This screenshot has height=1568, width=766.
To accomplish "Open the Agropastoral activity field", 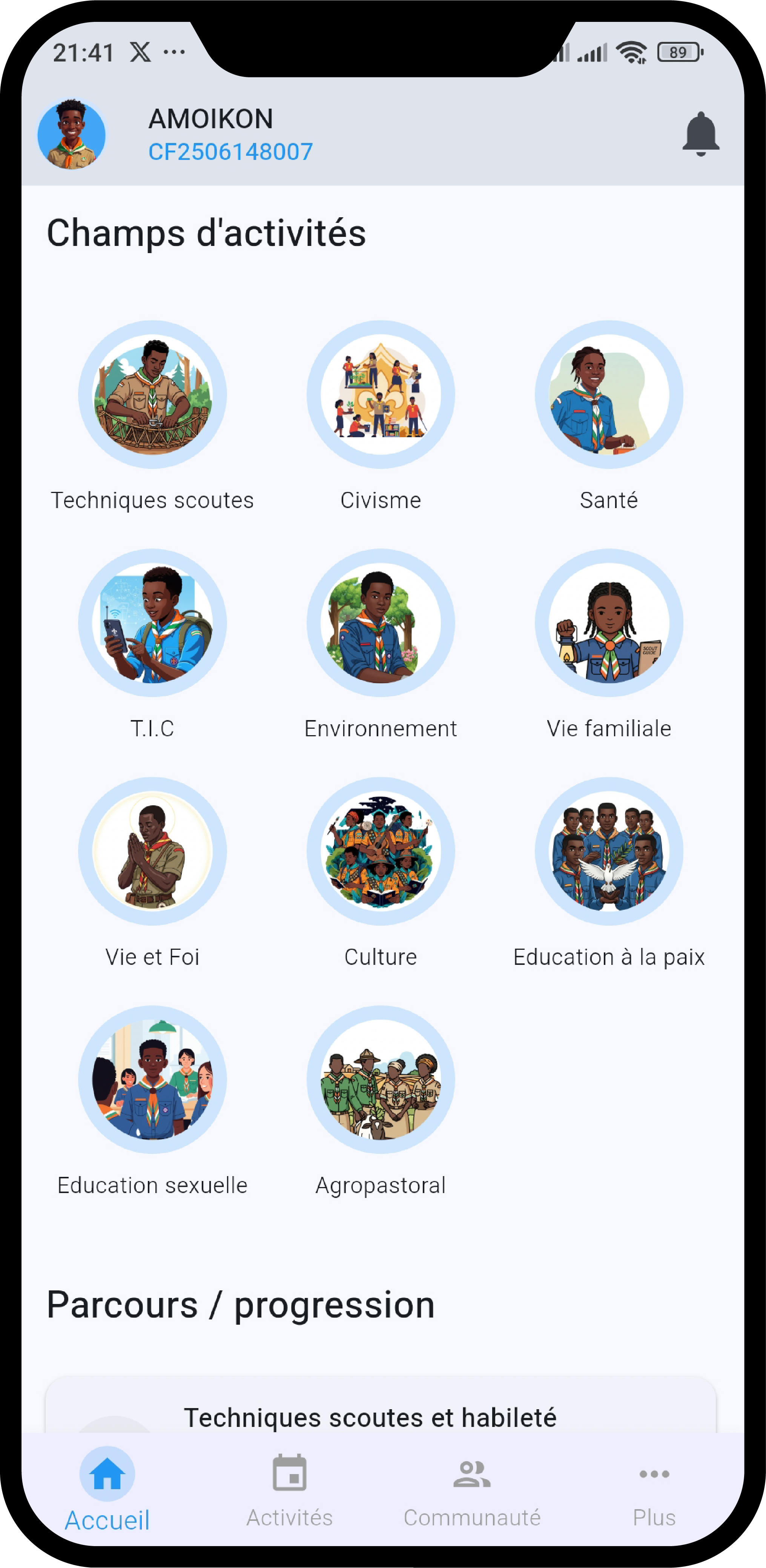I will 380,1080.
